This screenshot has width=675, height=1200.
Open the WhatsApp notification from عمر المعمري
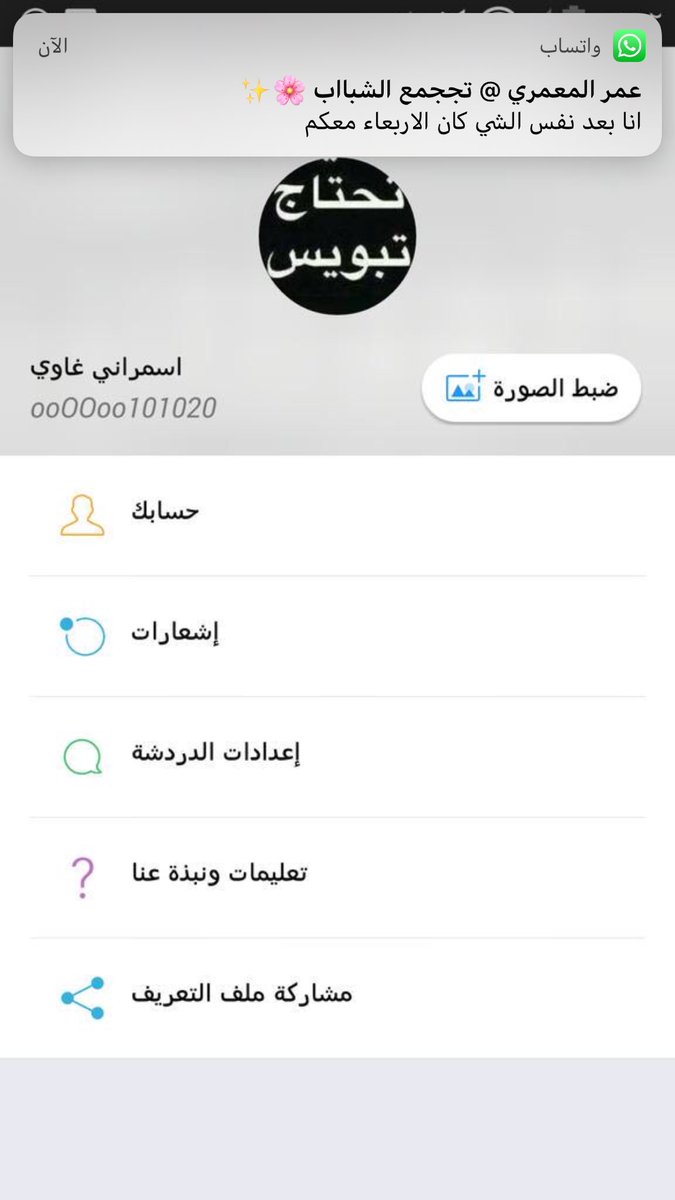[337, 88]
